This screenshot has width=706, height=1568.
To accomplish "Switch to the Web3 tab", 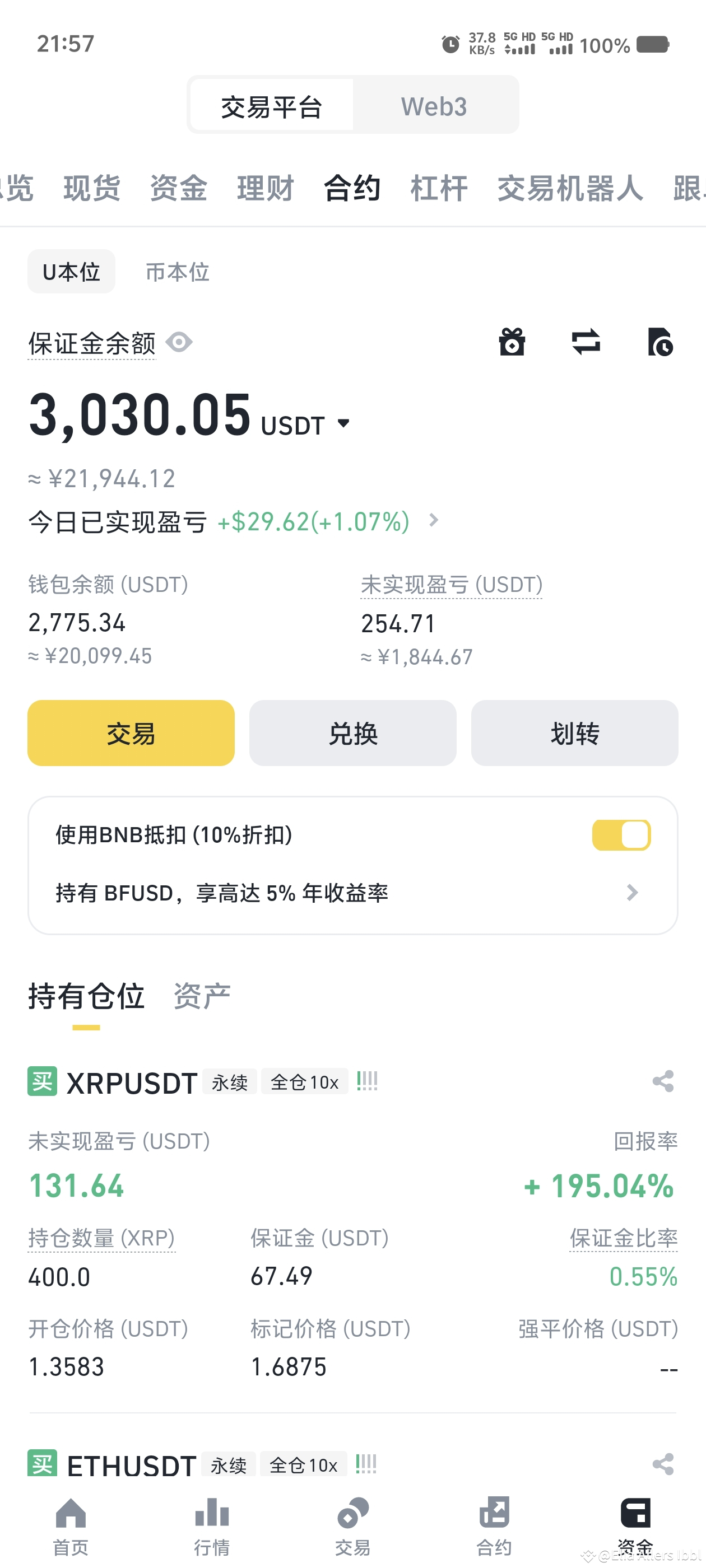I will pyautogui.click(x=434, y=105).
